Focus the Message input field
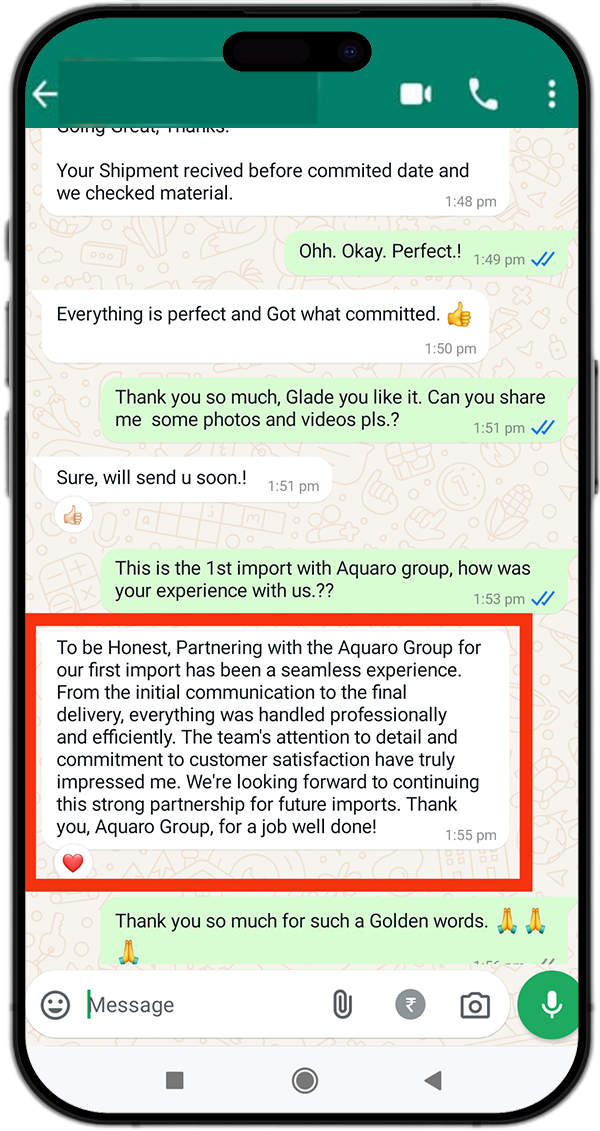This screenshot has height=1131, width=600. coord(200,1005)
